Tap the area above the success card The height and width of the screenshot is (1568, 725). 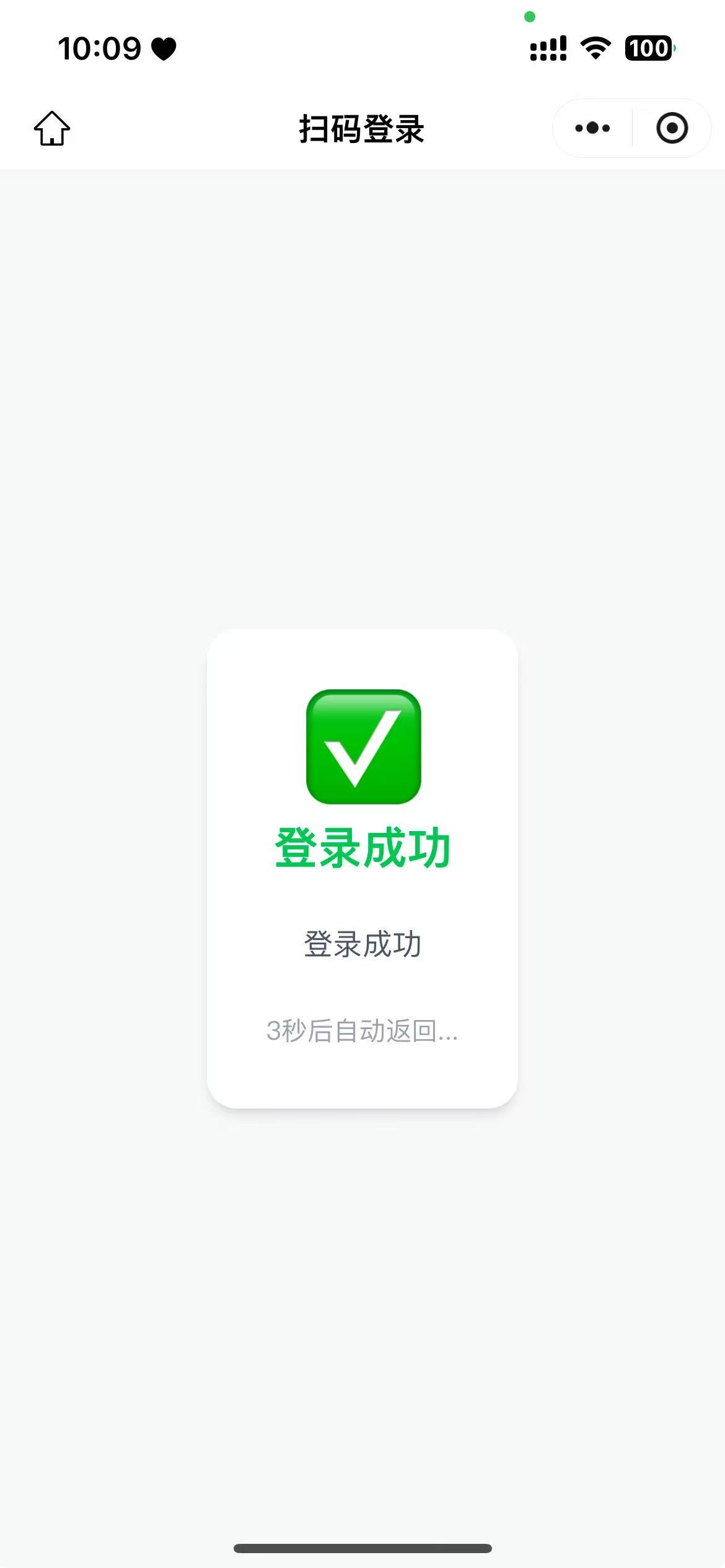(x=362, y=433)
